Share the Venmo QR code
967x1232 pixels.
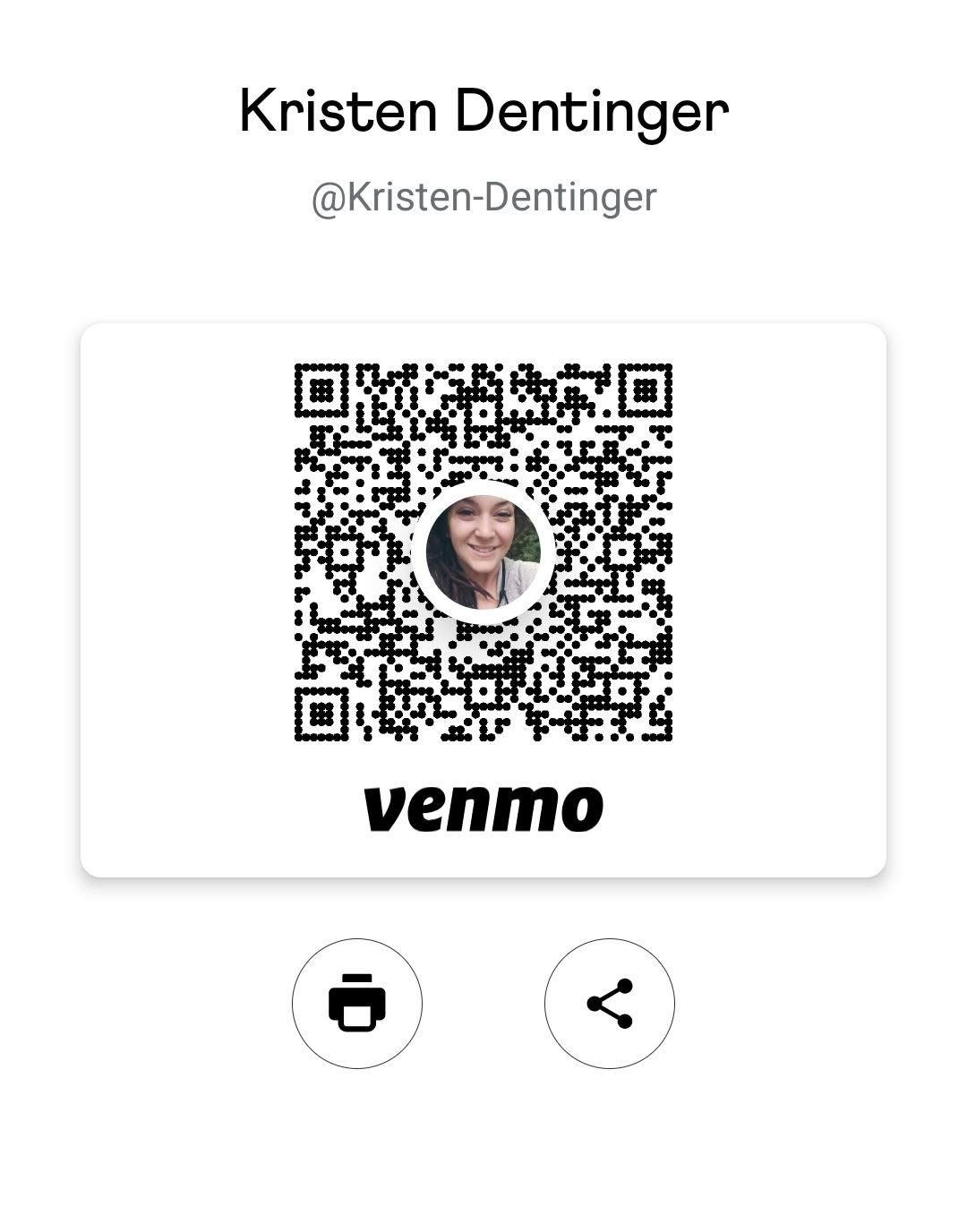pyautogui.click(x=609, y=1003)
